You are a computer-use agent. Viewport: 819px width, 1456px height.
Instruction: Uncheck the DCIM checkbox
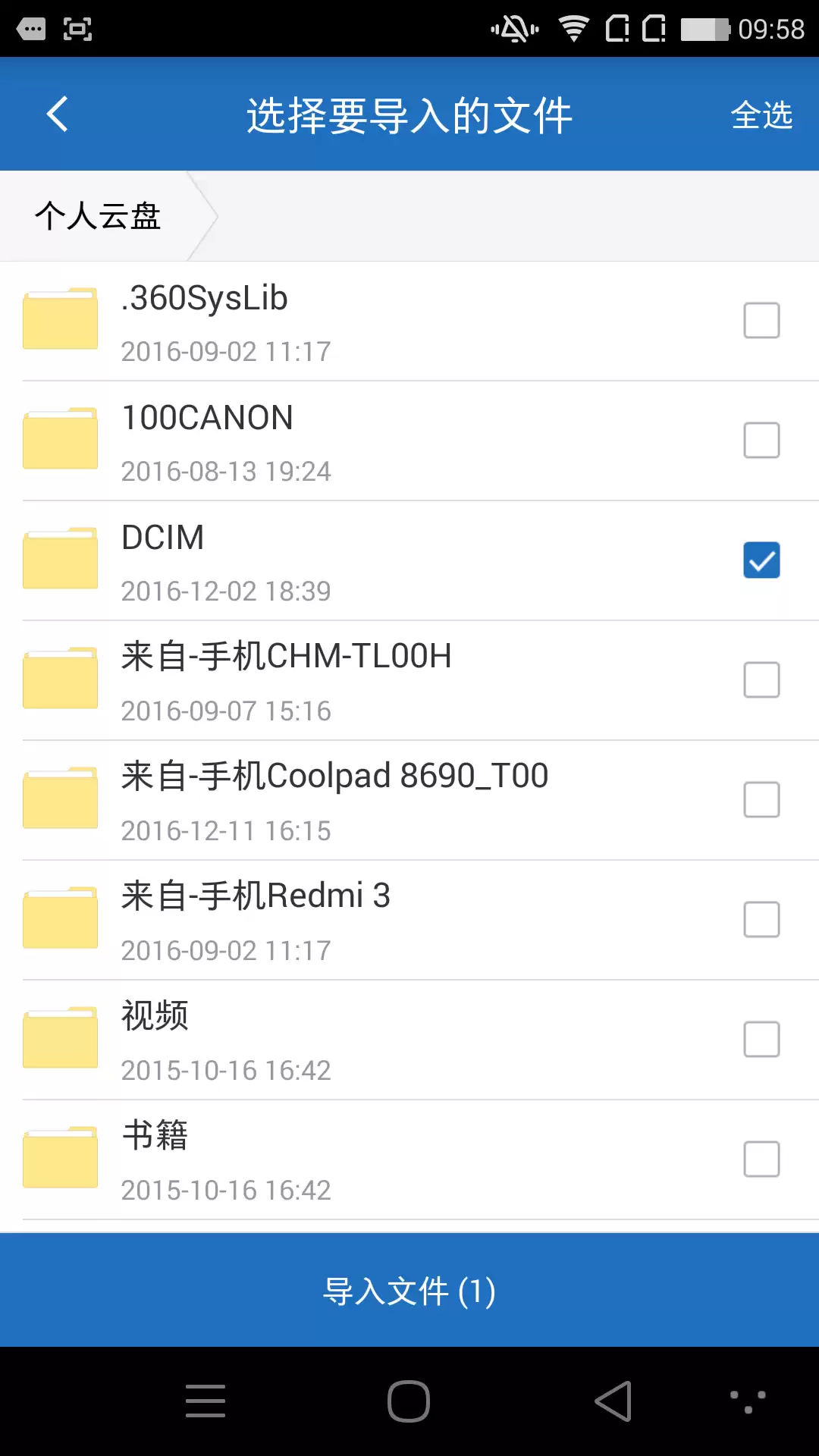pos(761,560)
